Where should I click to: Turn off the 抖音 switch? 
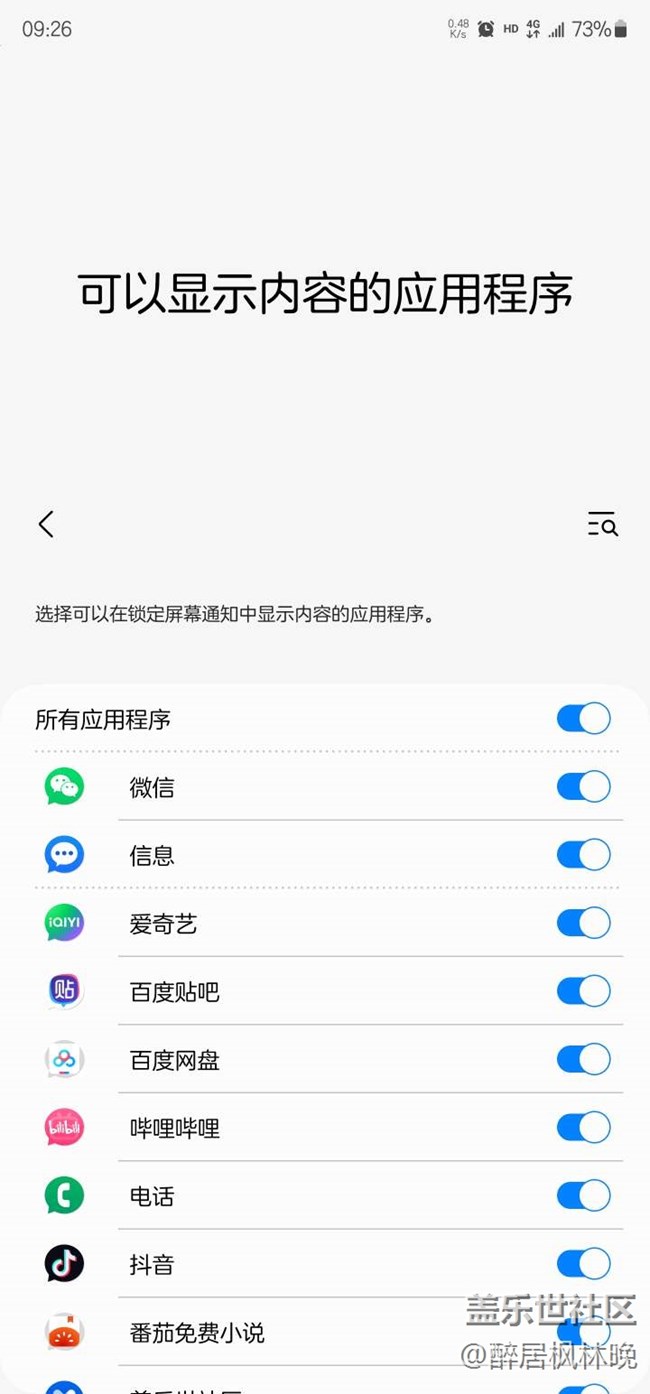click(584, 1263)
